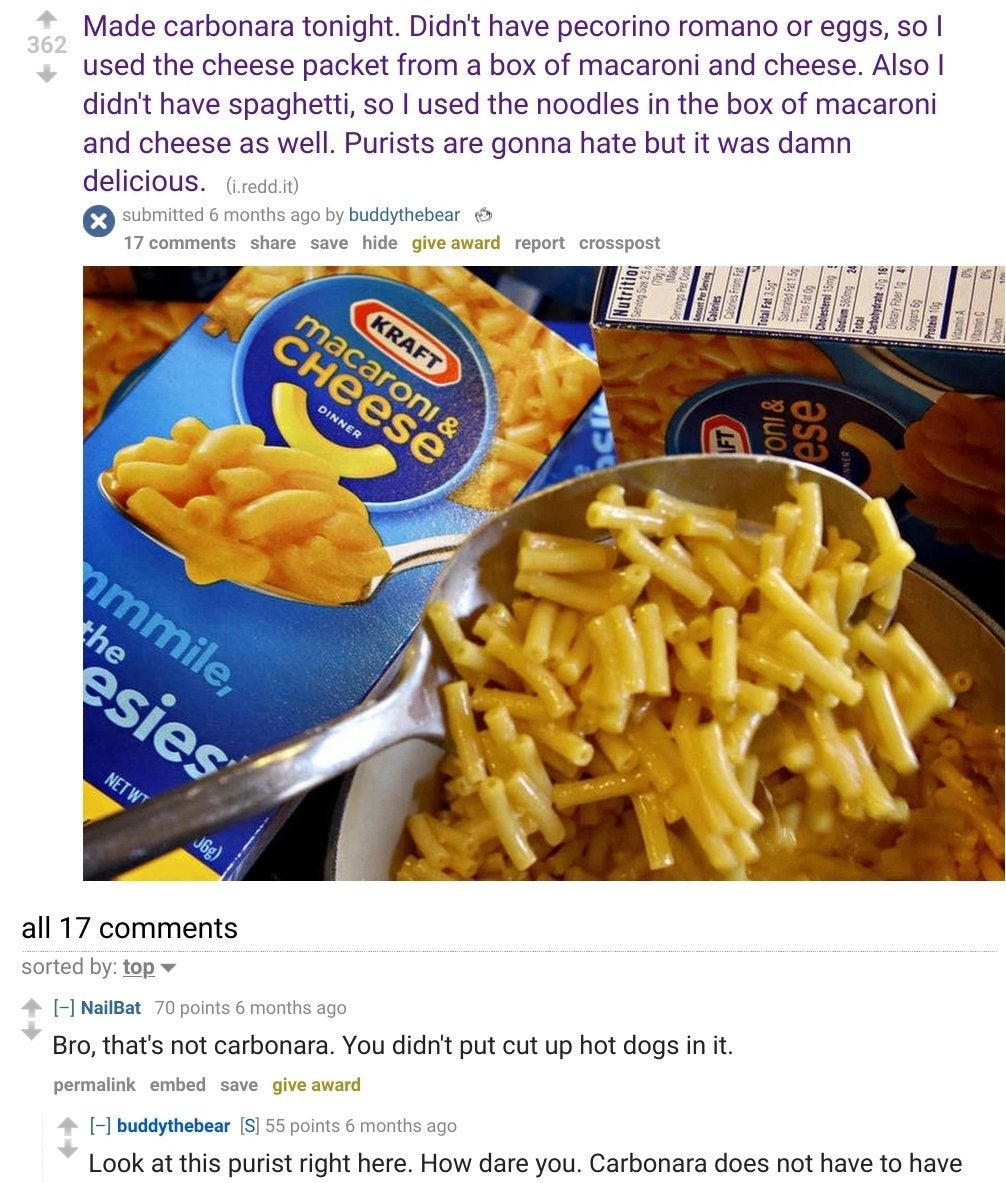The height and width of the screenshot is (1183, 1006).
Task: Collapse the expanded post image
Action: click(98, 222)
